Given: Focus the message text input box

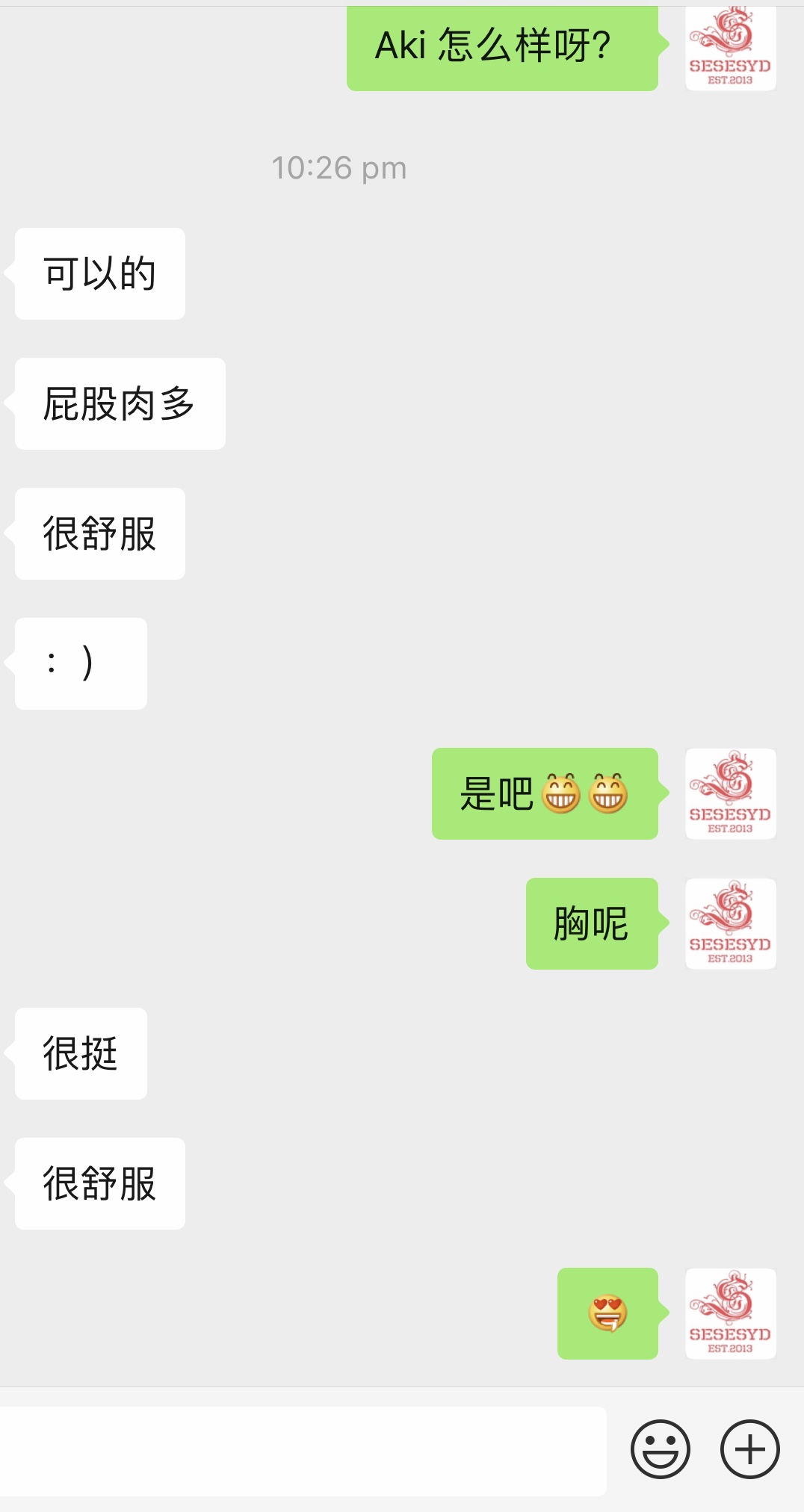Looking at the screenshot, I should 303,1451.
